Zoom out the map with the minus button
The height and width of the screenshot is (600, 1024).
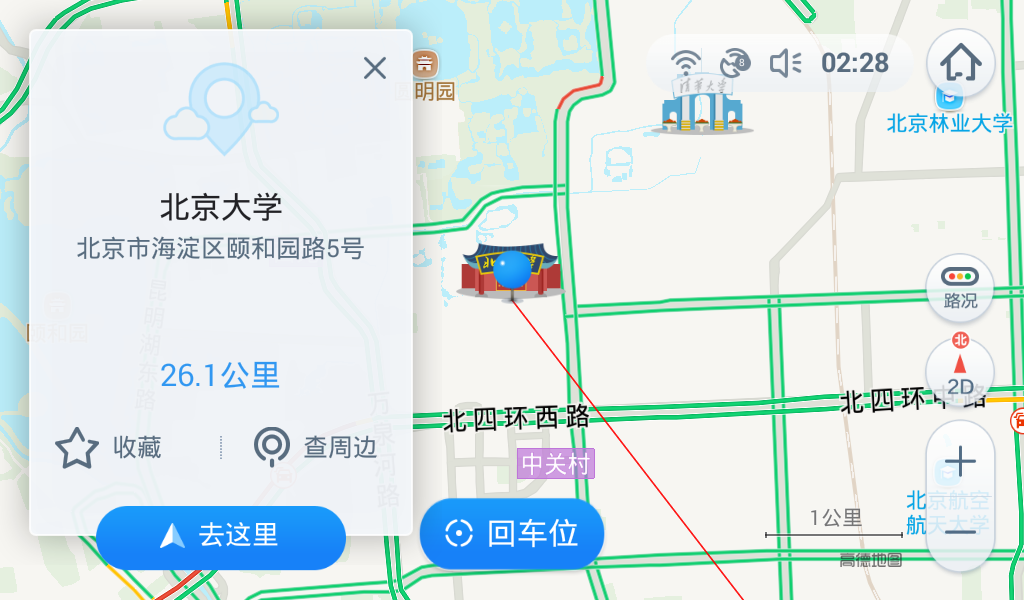coord(960,532)
